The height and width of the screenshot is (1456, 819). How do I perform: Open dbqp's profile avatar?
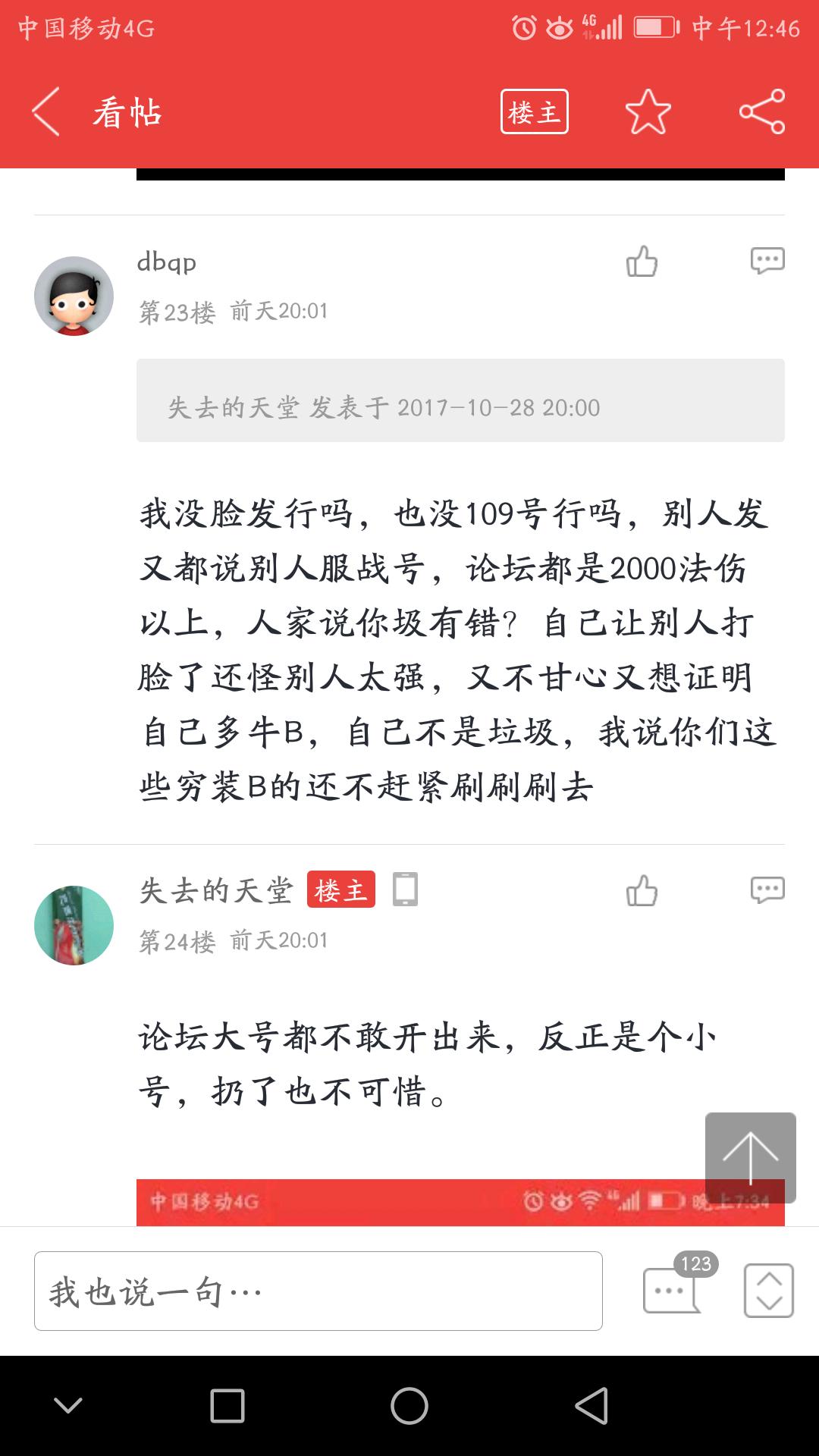pos(74,296)
